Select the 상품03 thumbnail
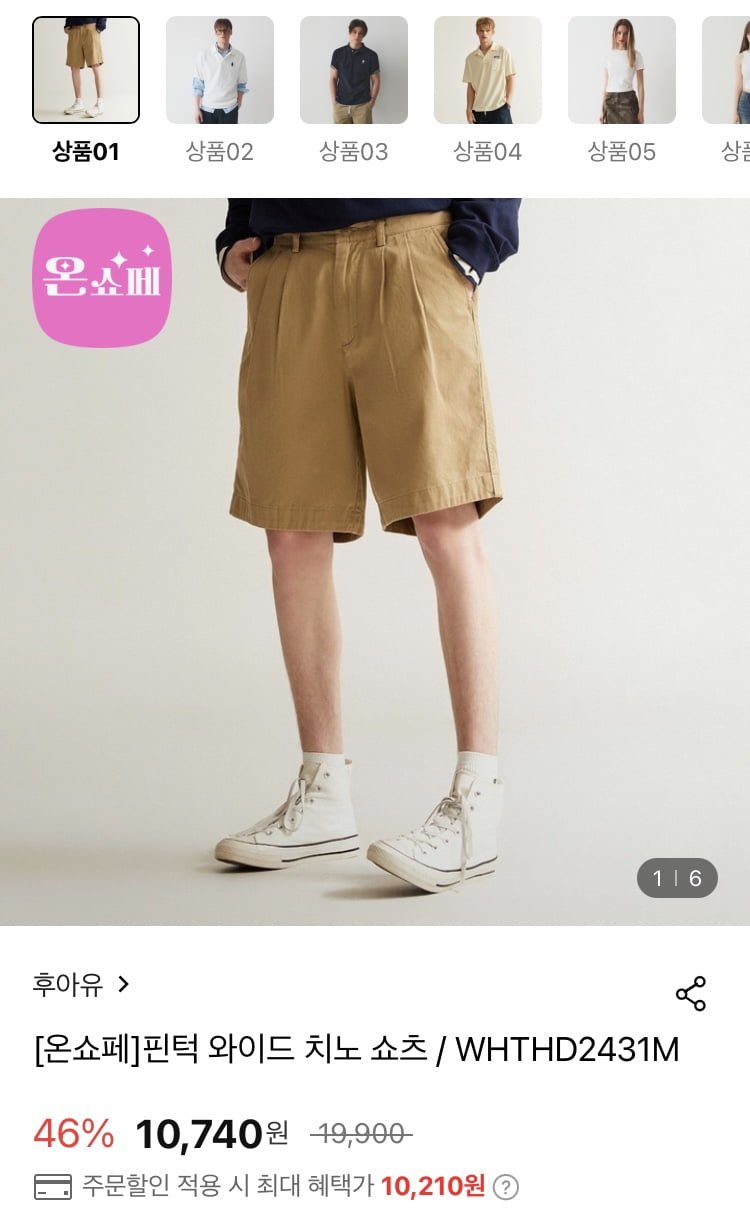 pos(354,70)
